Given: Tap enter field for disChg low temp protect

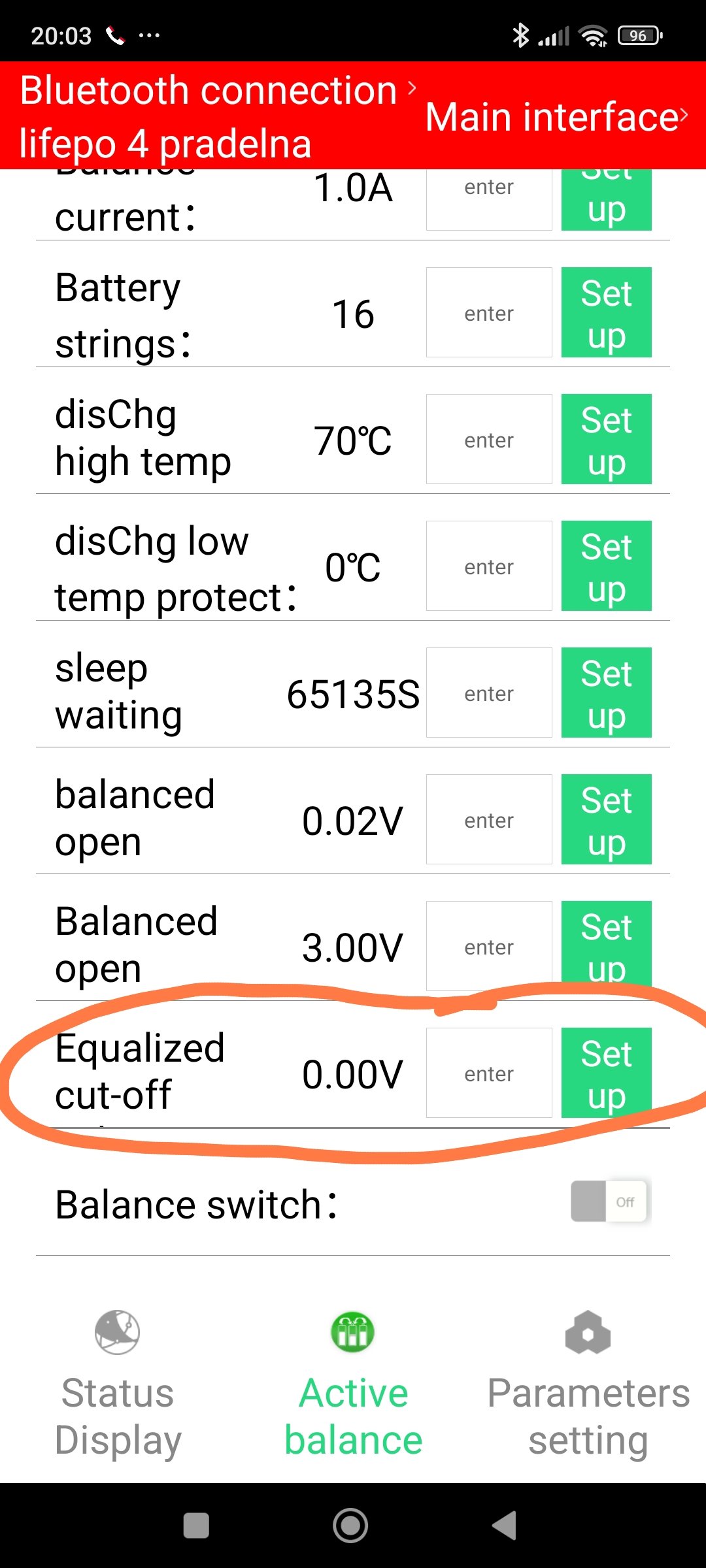Looking at the screenshot, I should pyautogui.click(x=489, y=566).
